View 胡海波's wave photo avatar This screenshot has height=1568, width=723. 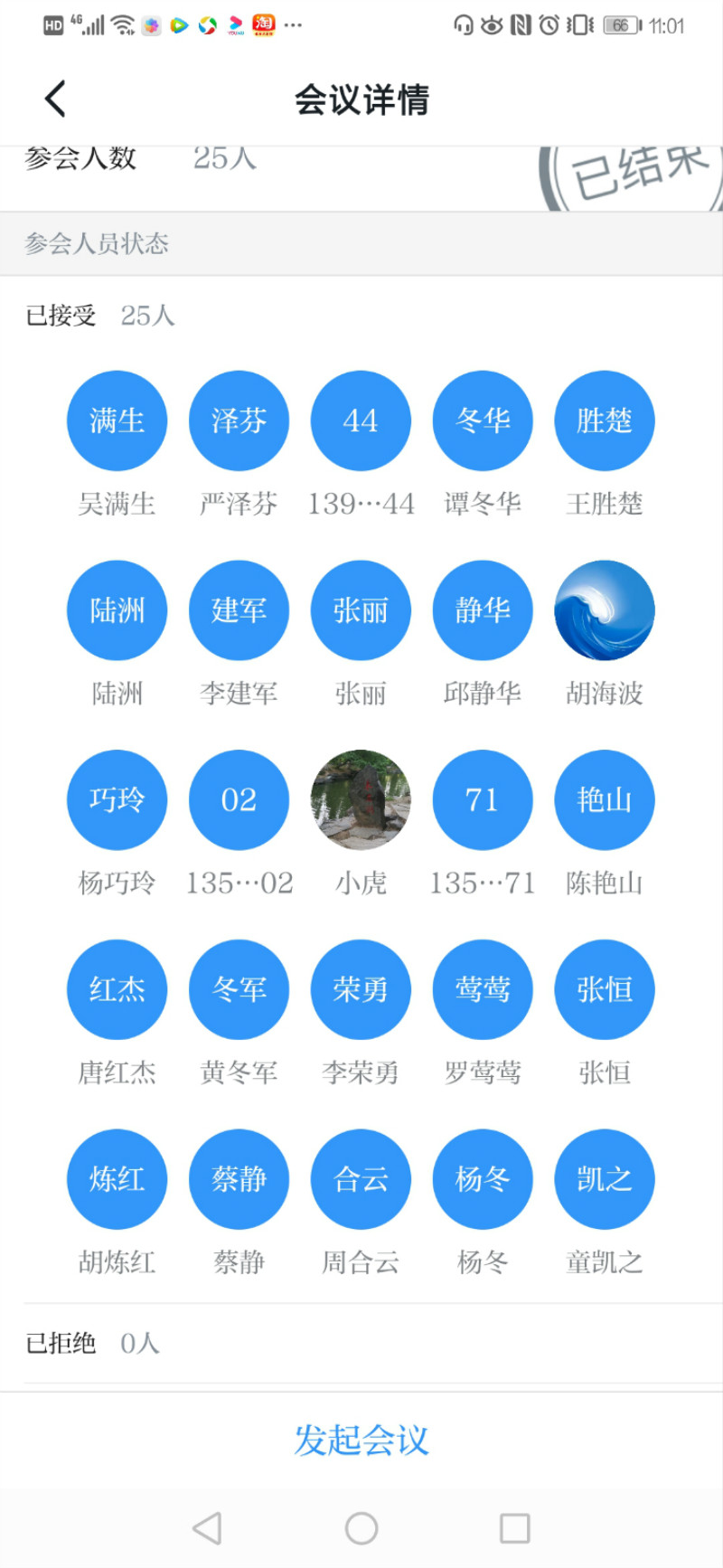tap(605, 610)
